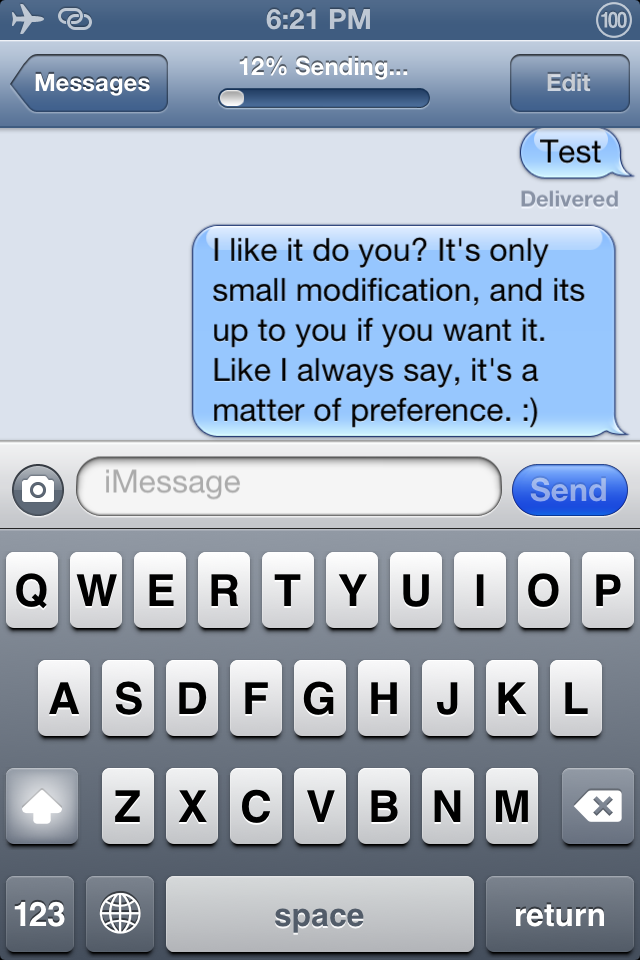Tap the space bar
This screenshot has height=960, width=640.
click(319, 914)
